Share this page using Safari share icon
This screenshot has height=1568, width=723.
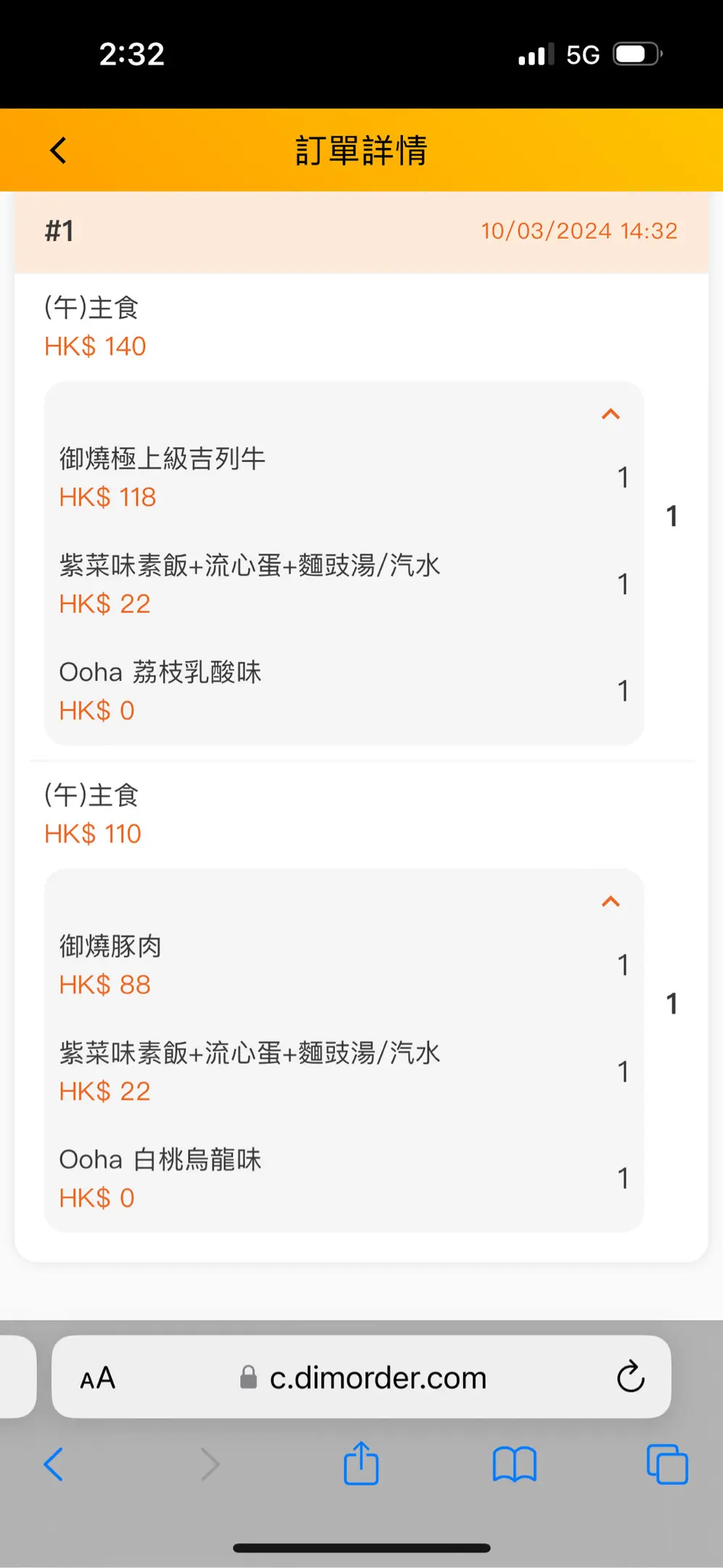coord(361,1463)
